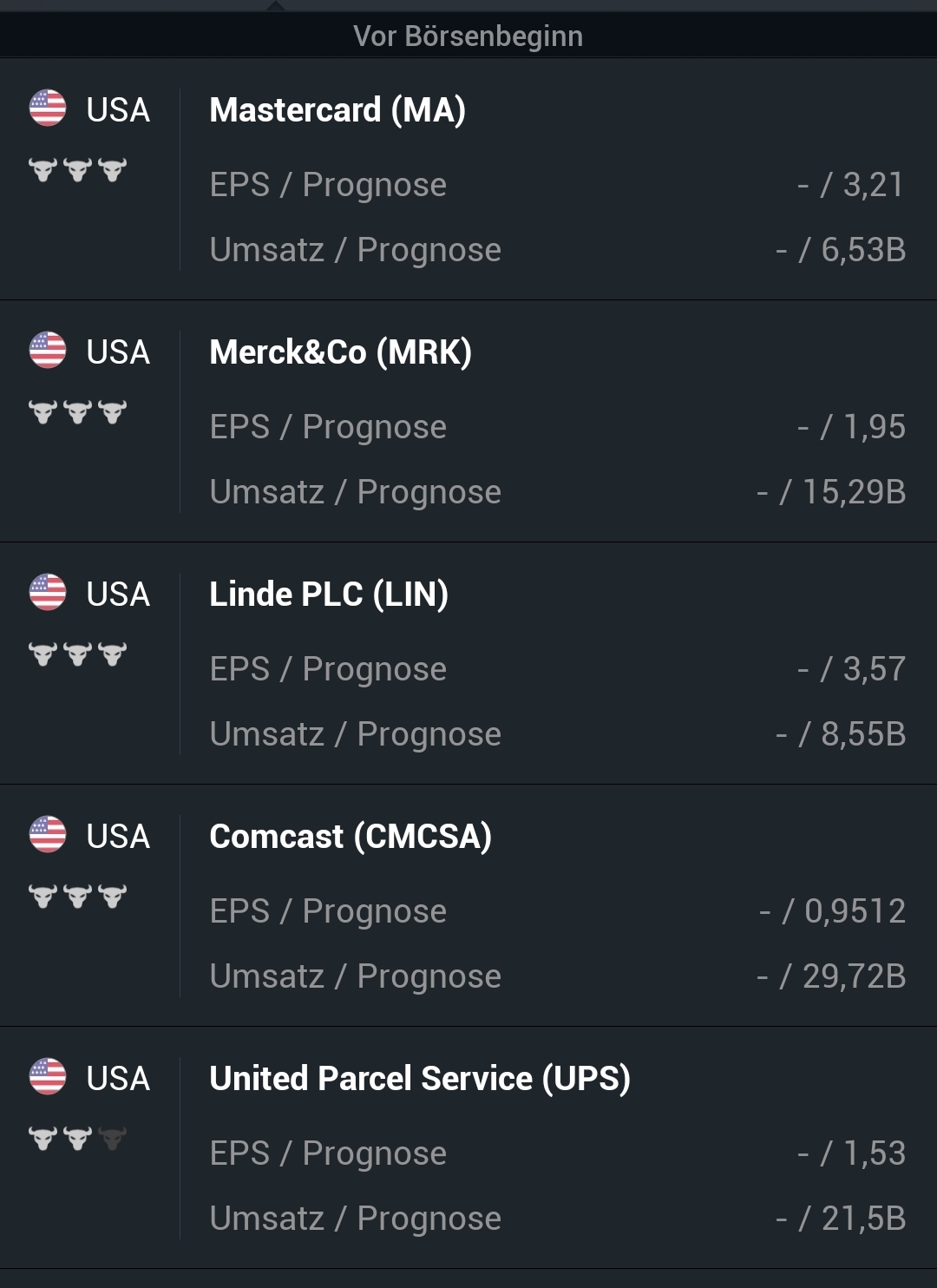Screen dimensions: 937x1288
Task: Click the bull volatility icons for Comcast
Action: [77, 897]
